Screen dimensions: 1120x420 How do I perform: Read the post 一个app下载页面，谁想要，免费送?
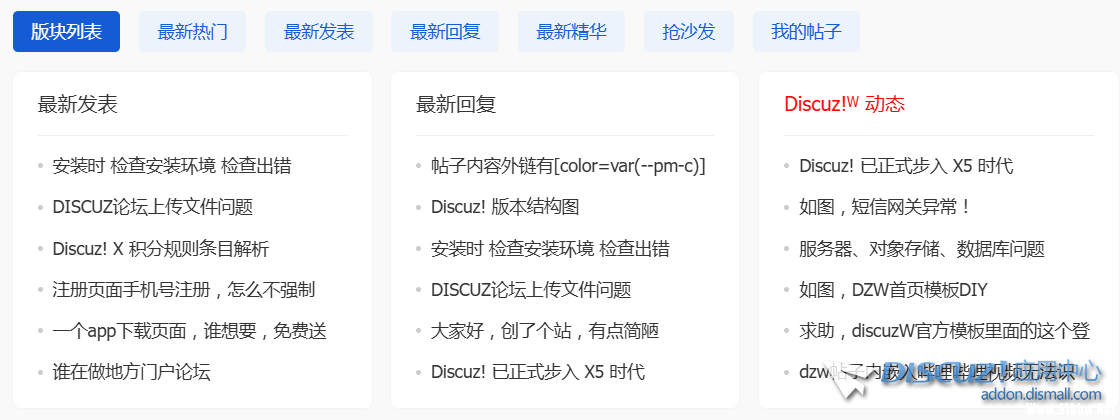tap(189, 331)
